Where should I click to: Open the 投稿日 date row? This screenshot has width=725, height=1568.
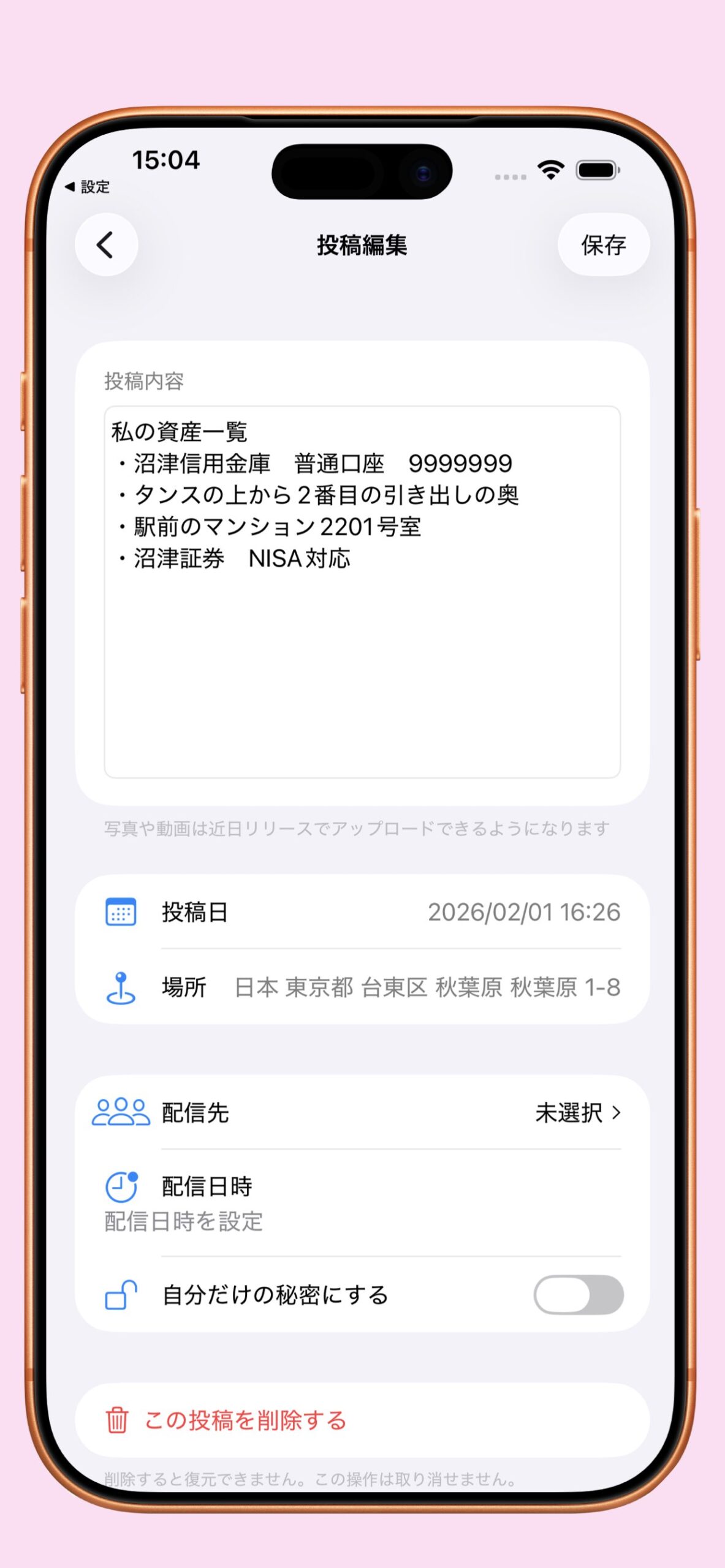point(362,912)
